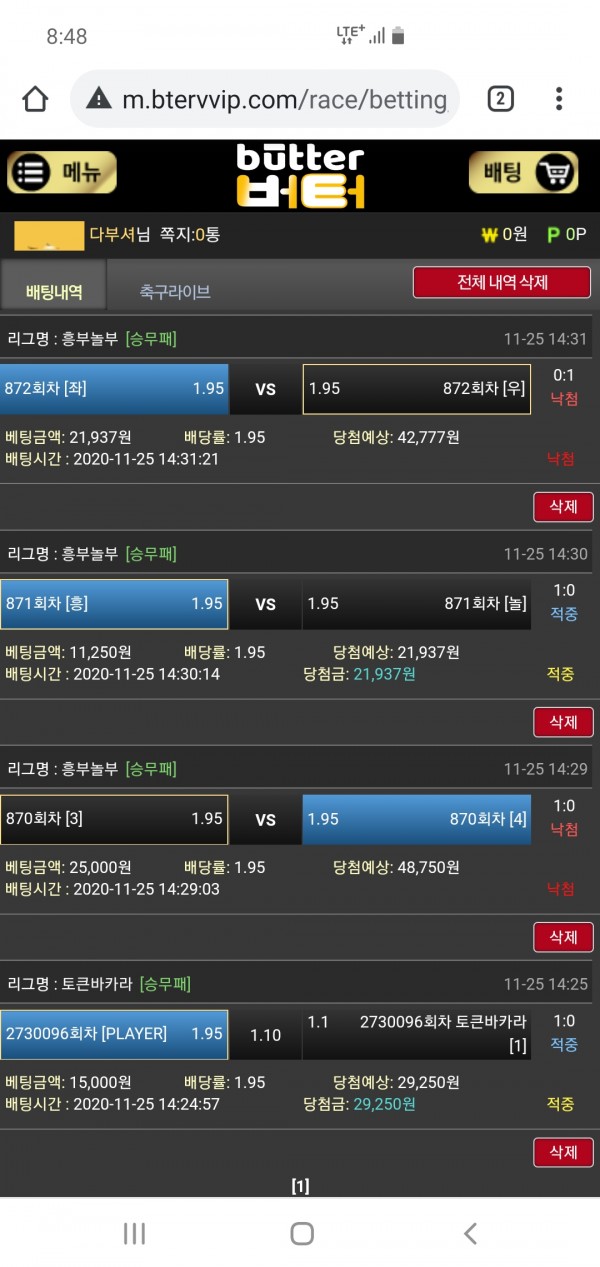
Task: Delete the 2730096회차 토큰바카라 bet record
Action: click(563, 1152)
